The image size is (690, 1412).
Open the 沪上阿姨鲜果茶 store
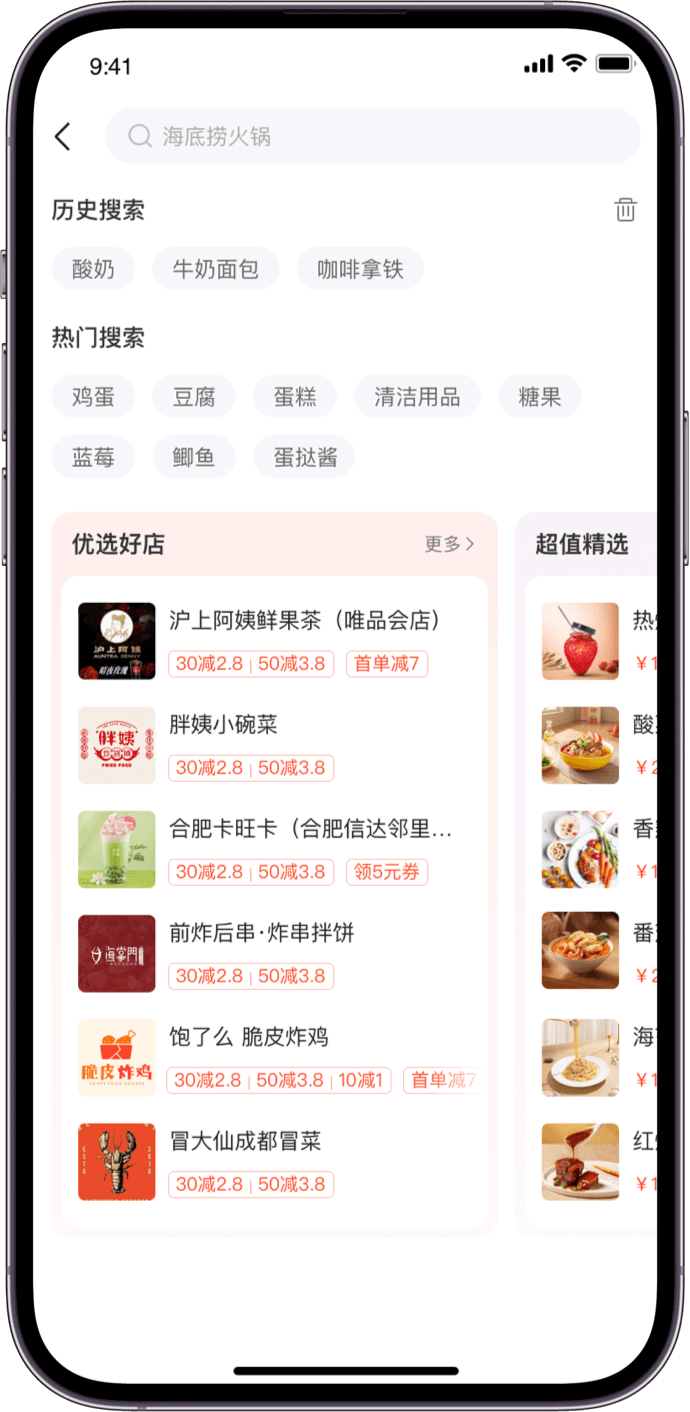[x=305, y=621]
